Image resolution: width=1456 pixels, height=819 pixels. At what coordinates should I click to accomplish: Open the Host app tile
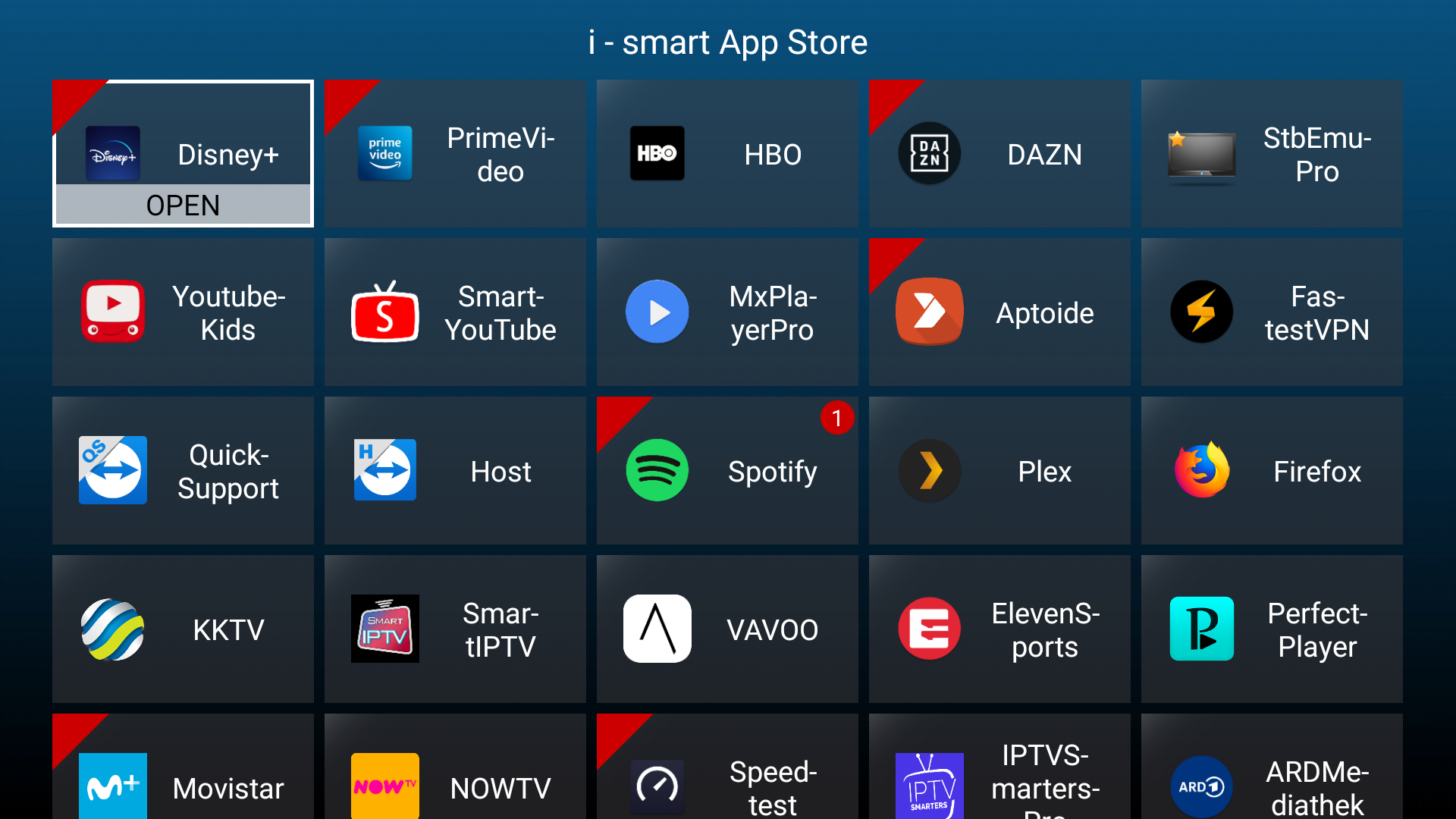tap(455, 471)
